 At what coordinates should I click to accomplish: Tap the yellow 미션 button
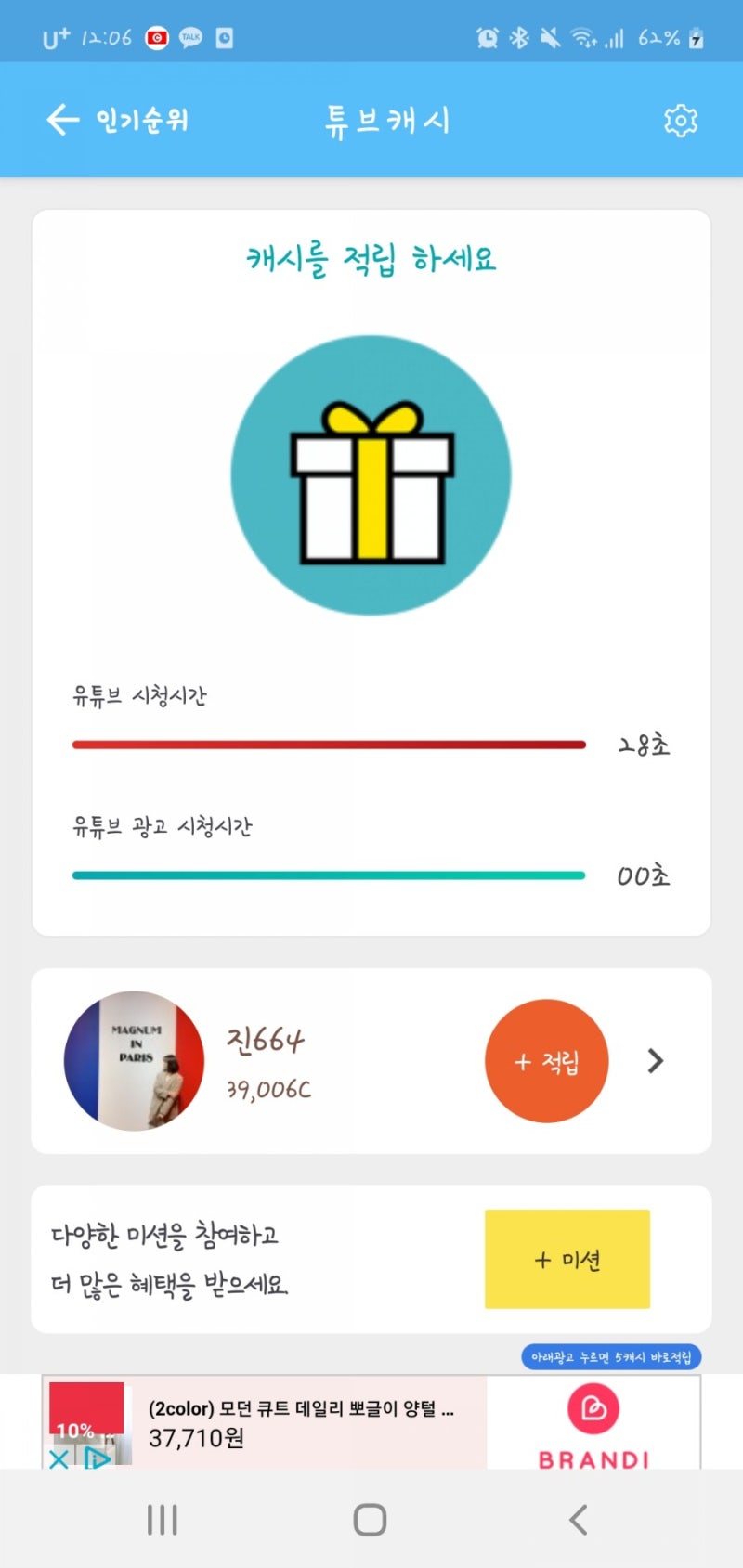[x=567, y=1260]
